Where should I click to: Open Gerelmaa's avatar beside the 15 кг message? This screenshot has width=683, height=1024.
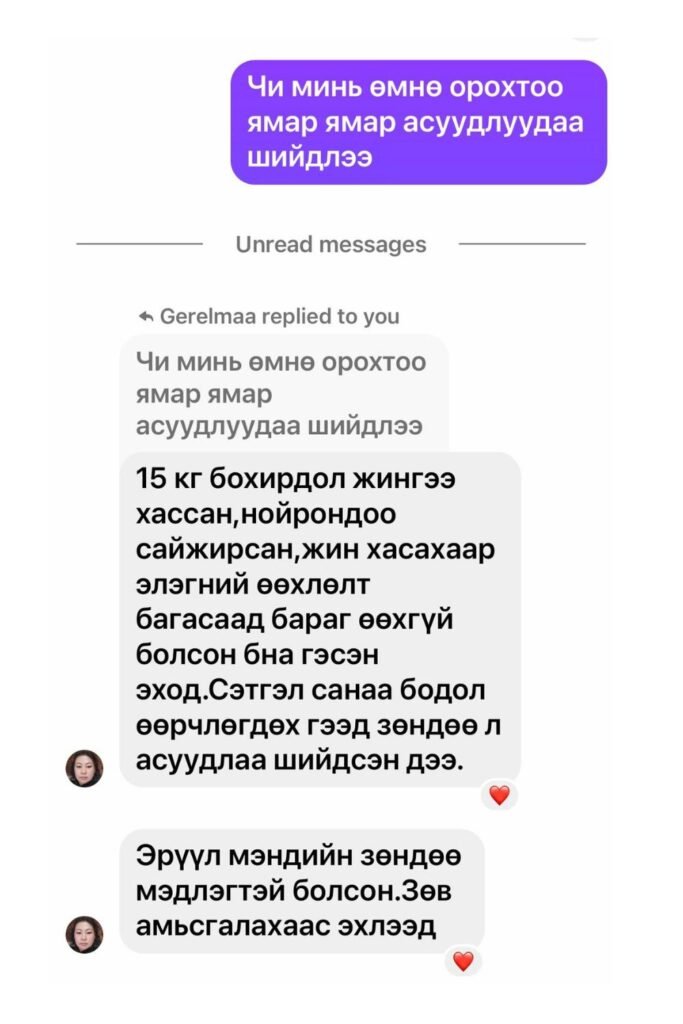84,768
